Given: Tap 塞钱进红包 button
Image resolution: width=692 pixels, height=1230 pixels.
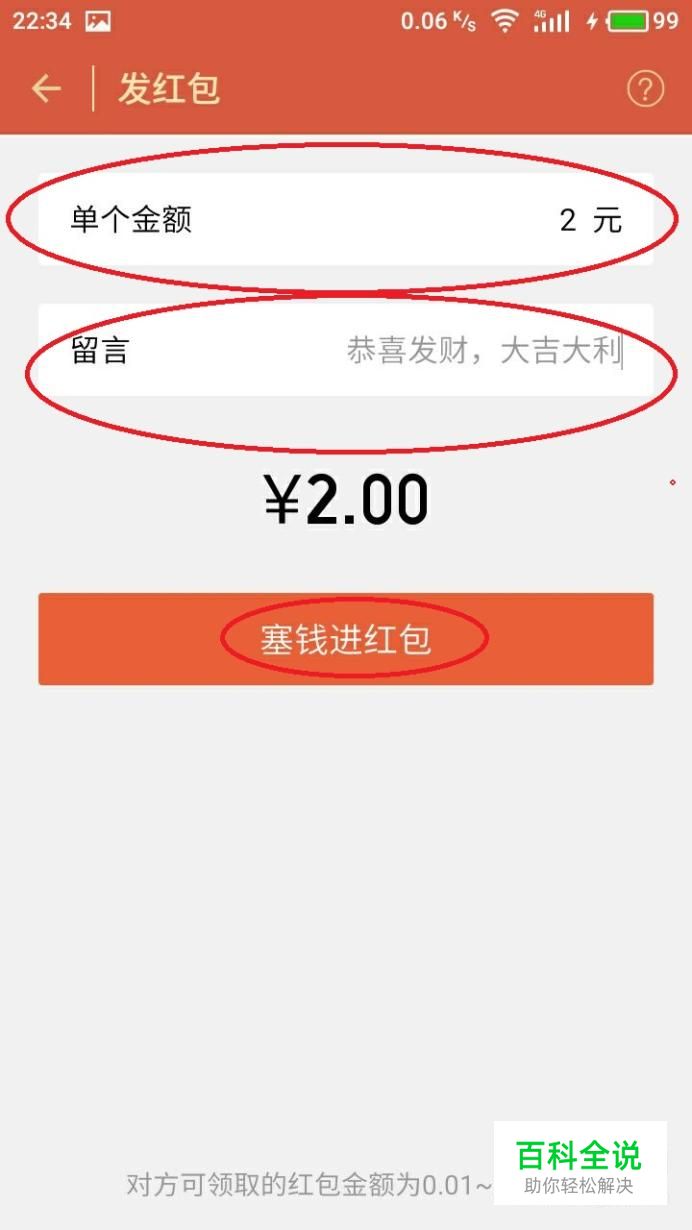Looking at the screenshot, I should pyautogui.click(x=346, y=639).
